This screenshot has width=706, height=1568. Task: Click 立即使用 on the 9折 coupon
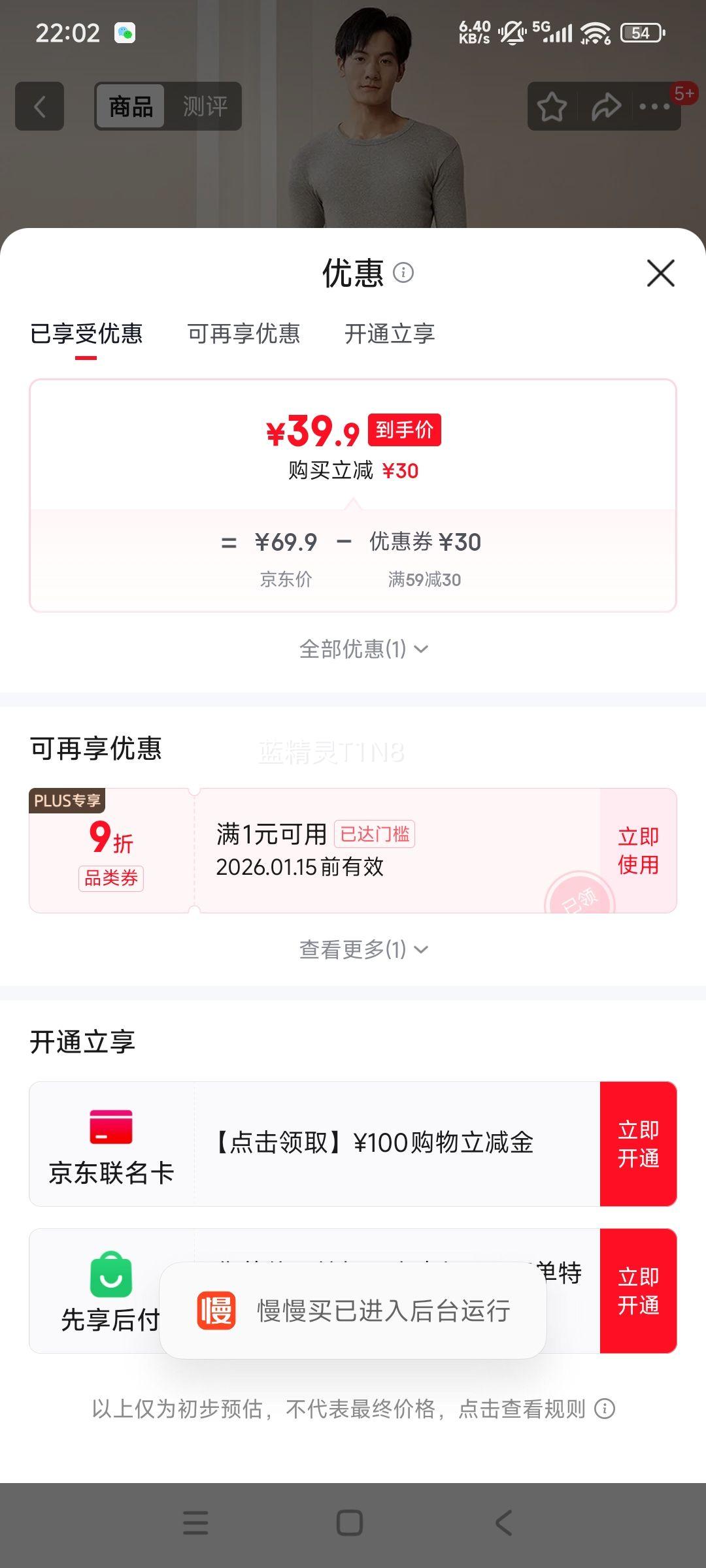[x=637, y=848]
